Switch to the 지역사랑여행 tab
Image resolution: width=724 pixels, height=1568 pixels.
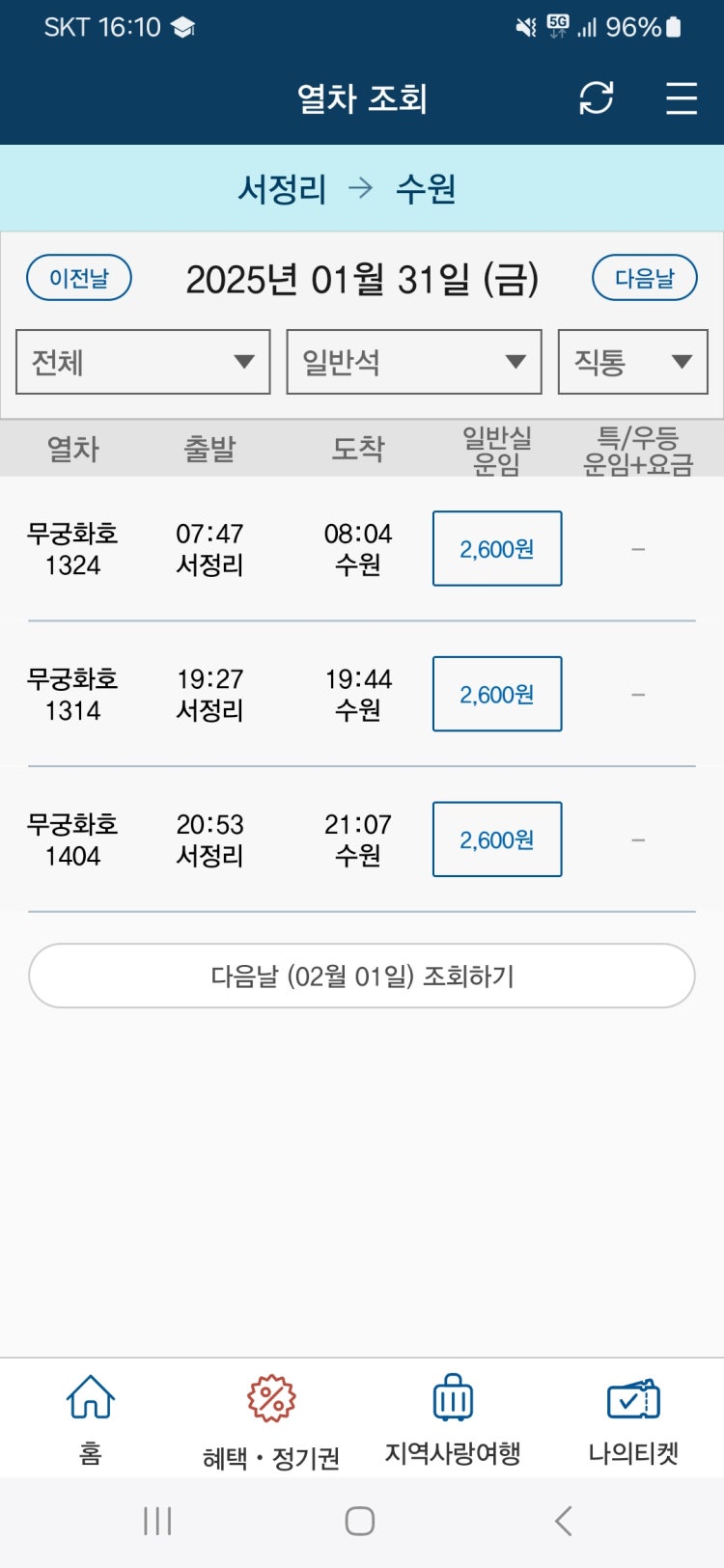click(x=453, y=1418)
